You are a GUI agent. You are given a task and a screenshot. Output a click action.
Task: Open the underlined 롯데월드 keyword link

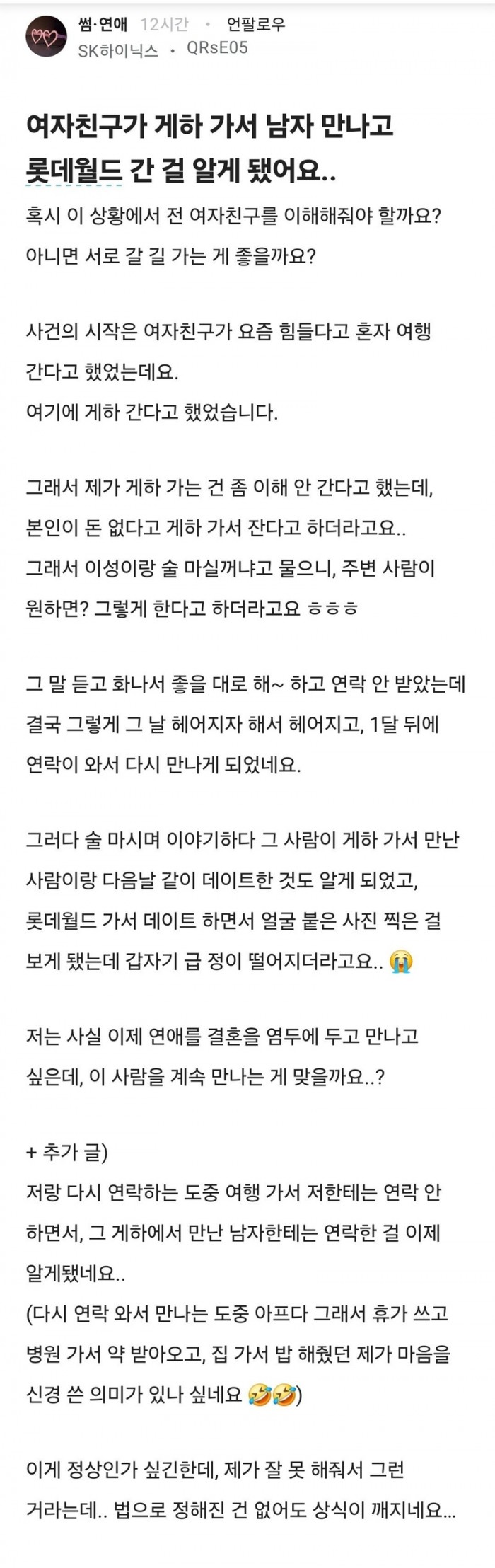point(74,171)
